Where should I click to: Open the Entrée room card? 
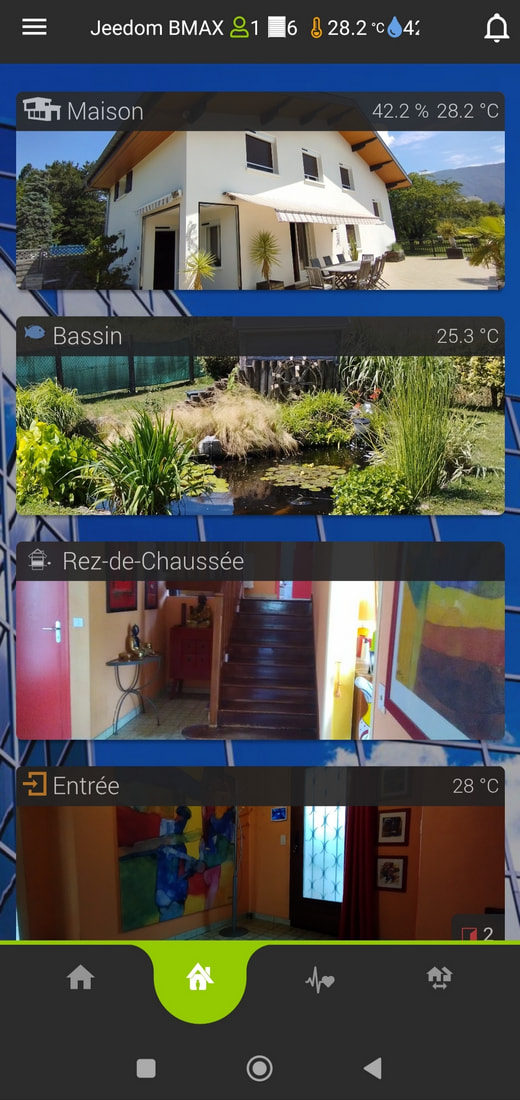260,853
